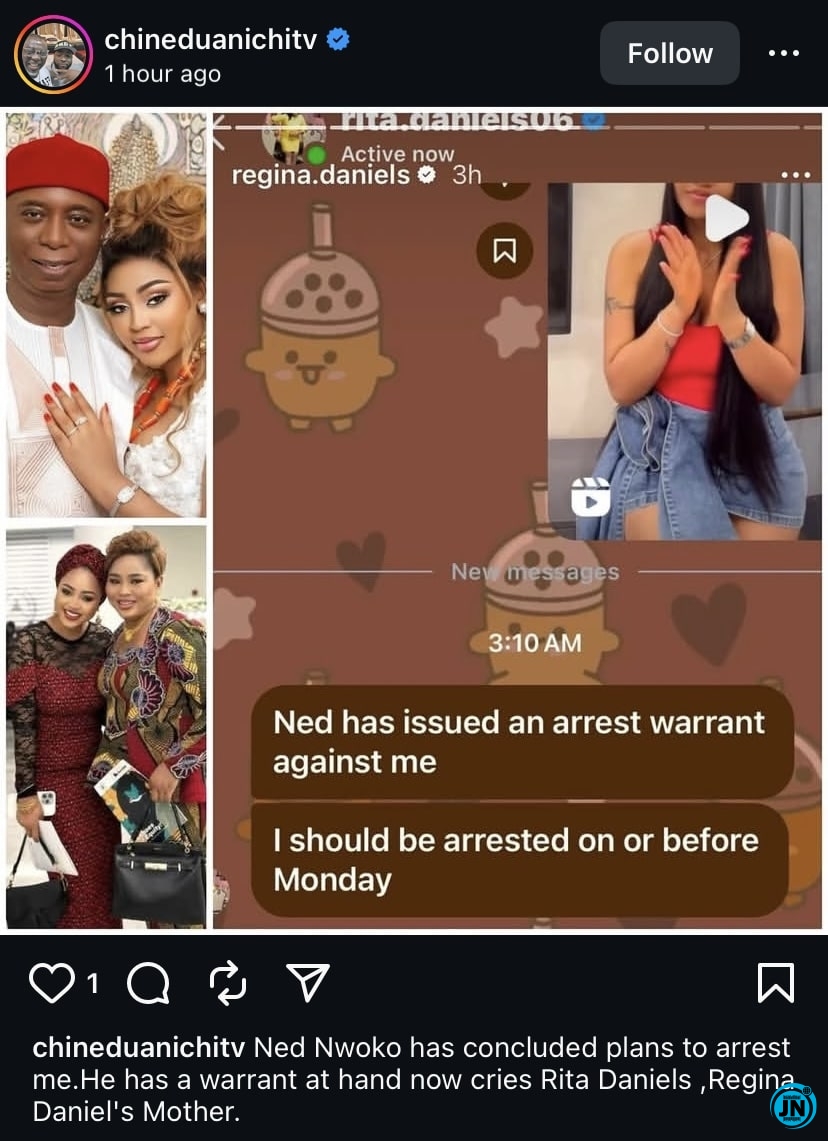Open chineduanichitv's profile picture

click(x=53, y=54)
